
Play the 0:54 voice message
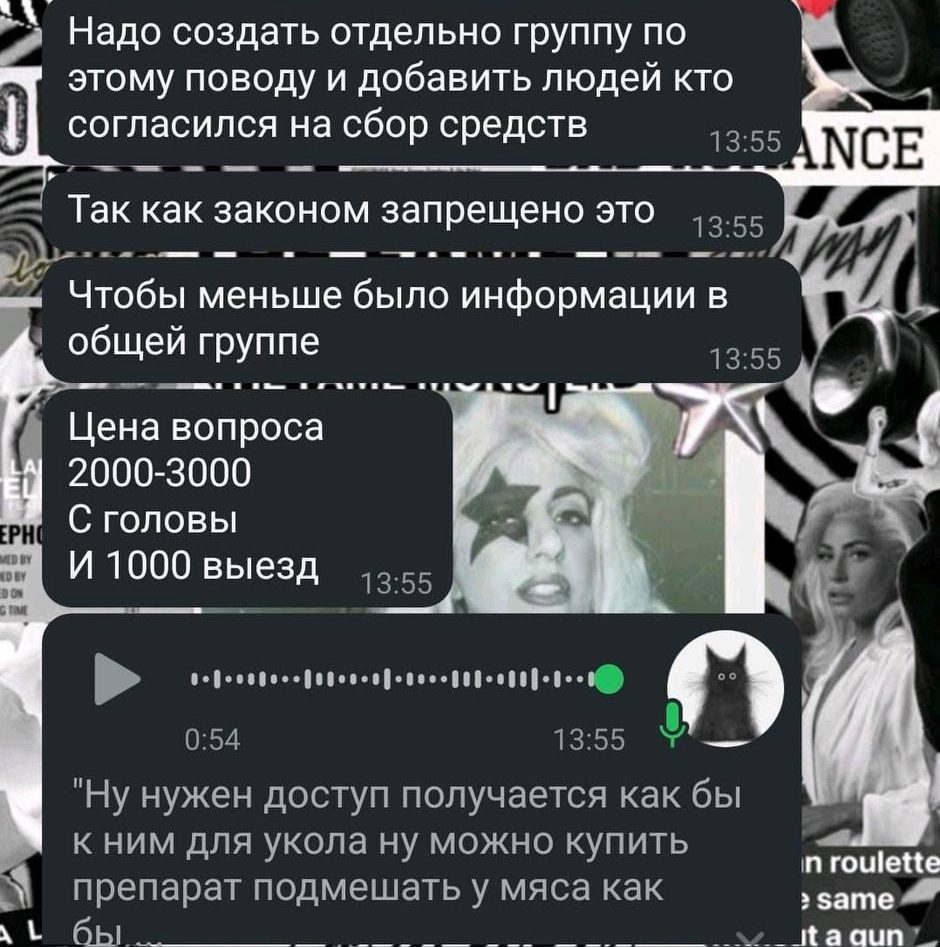point(117,679)
